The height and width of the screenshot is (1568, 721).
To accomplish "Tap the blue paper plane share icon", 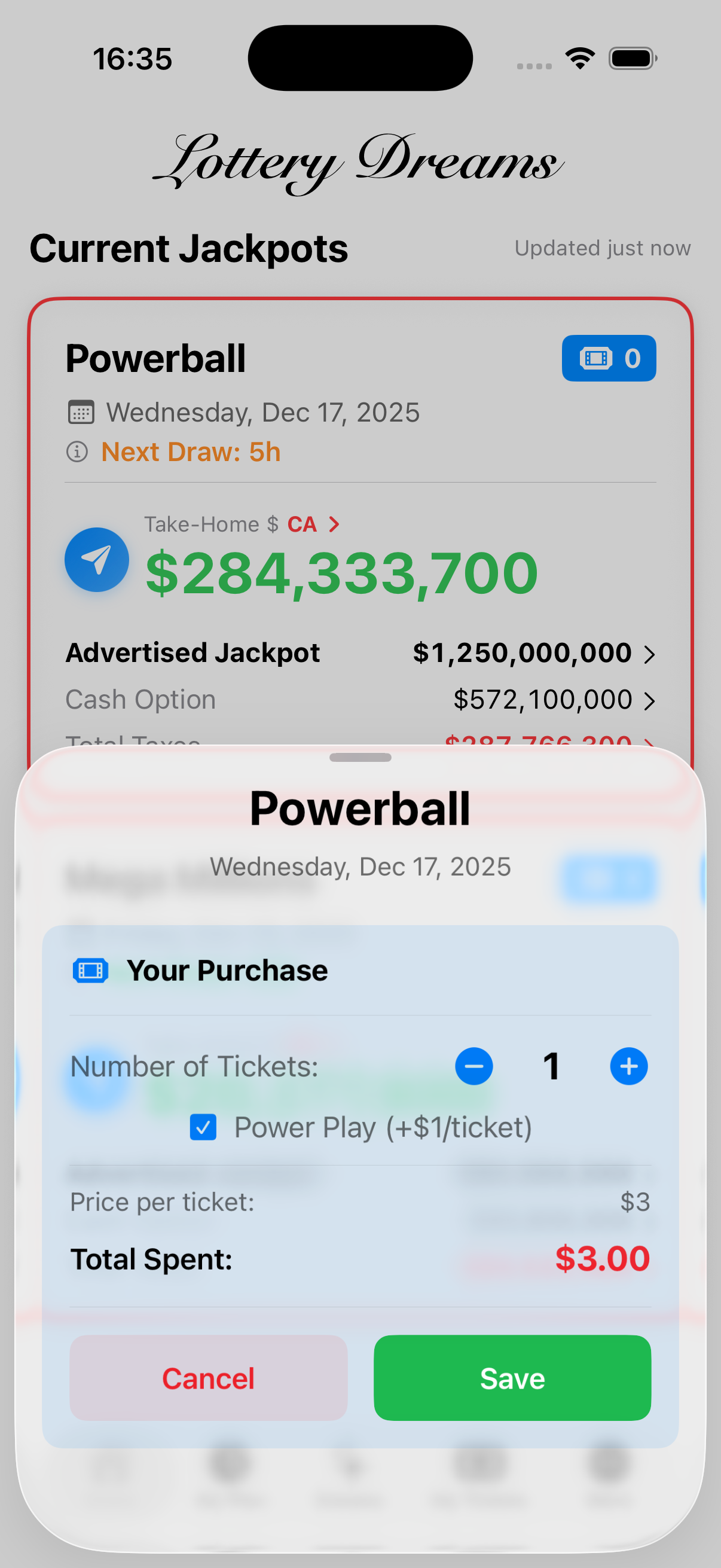I will [97, 559].
